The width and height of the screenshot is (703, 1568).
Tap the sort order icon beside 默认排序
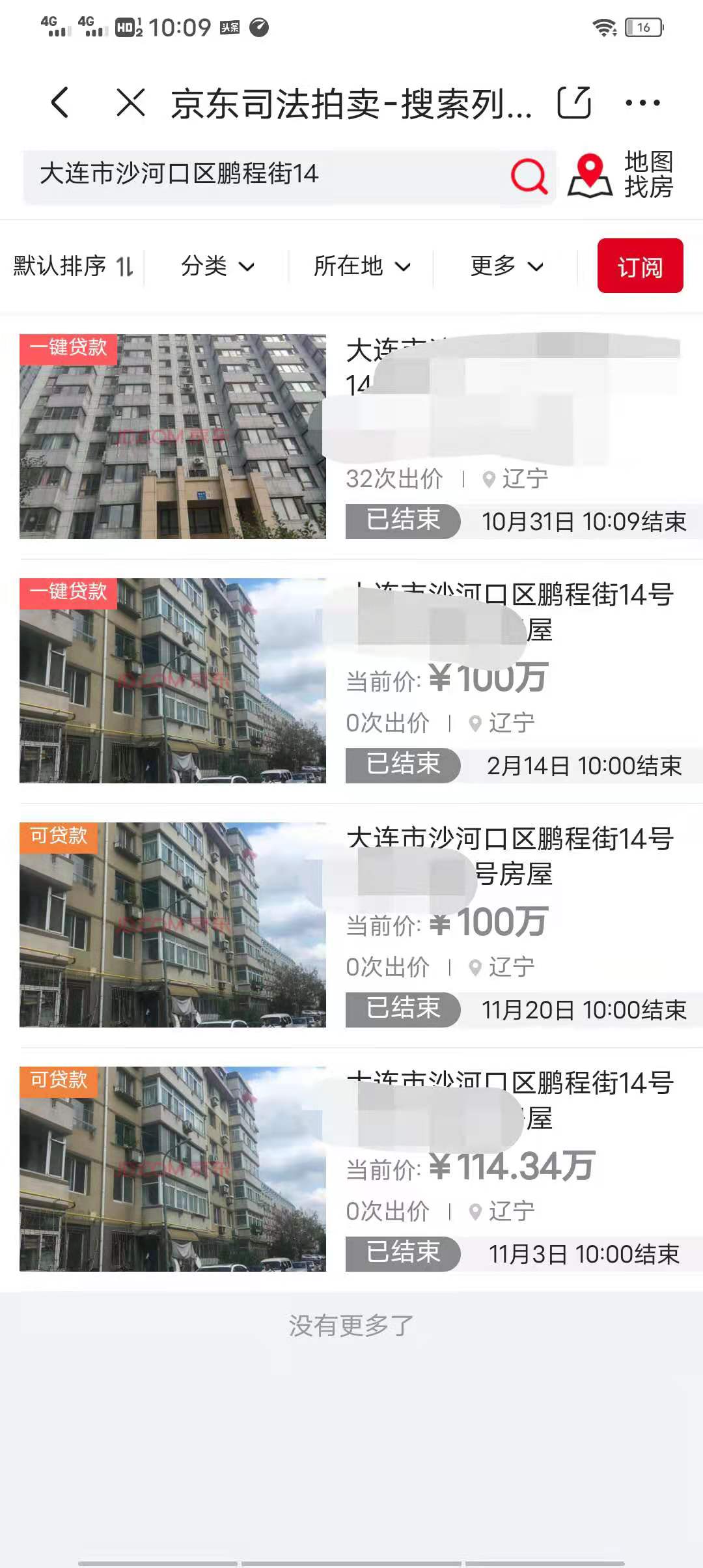(x=128, y=265)
